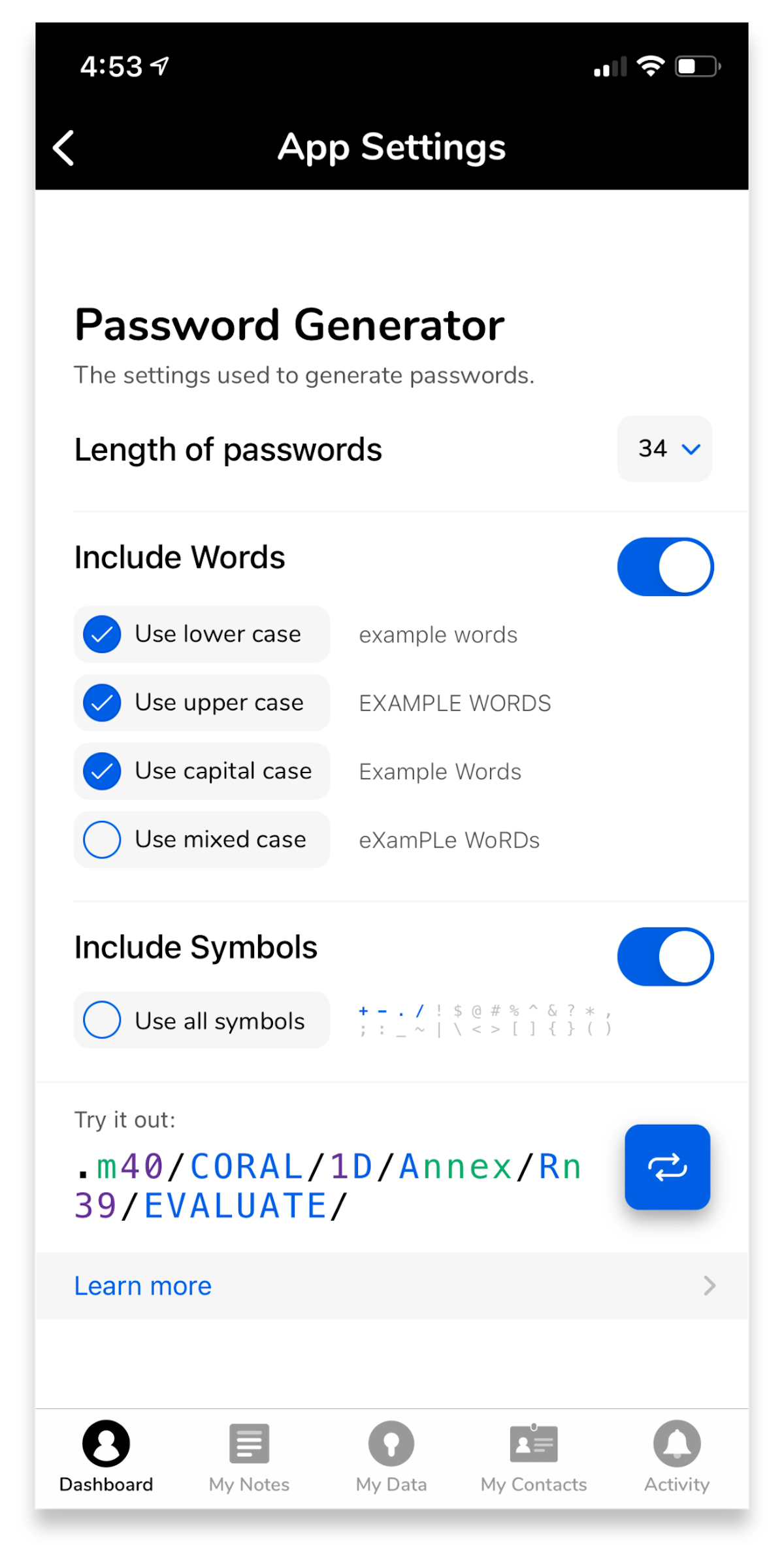
Task: Uncheck Use capital case
Action: [x=202, y=771]
